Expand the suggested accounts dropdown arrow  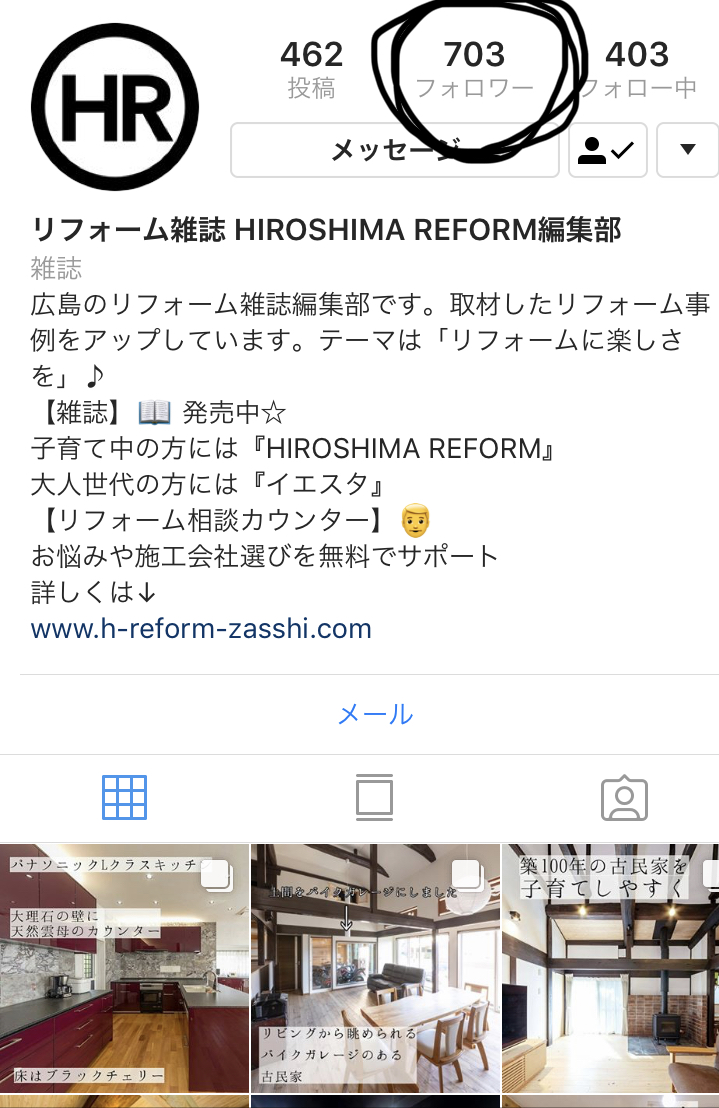687,150
